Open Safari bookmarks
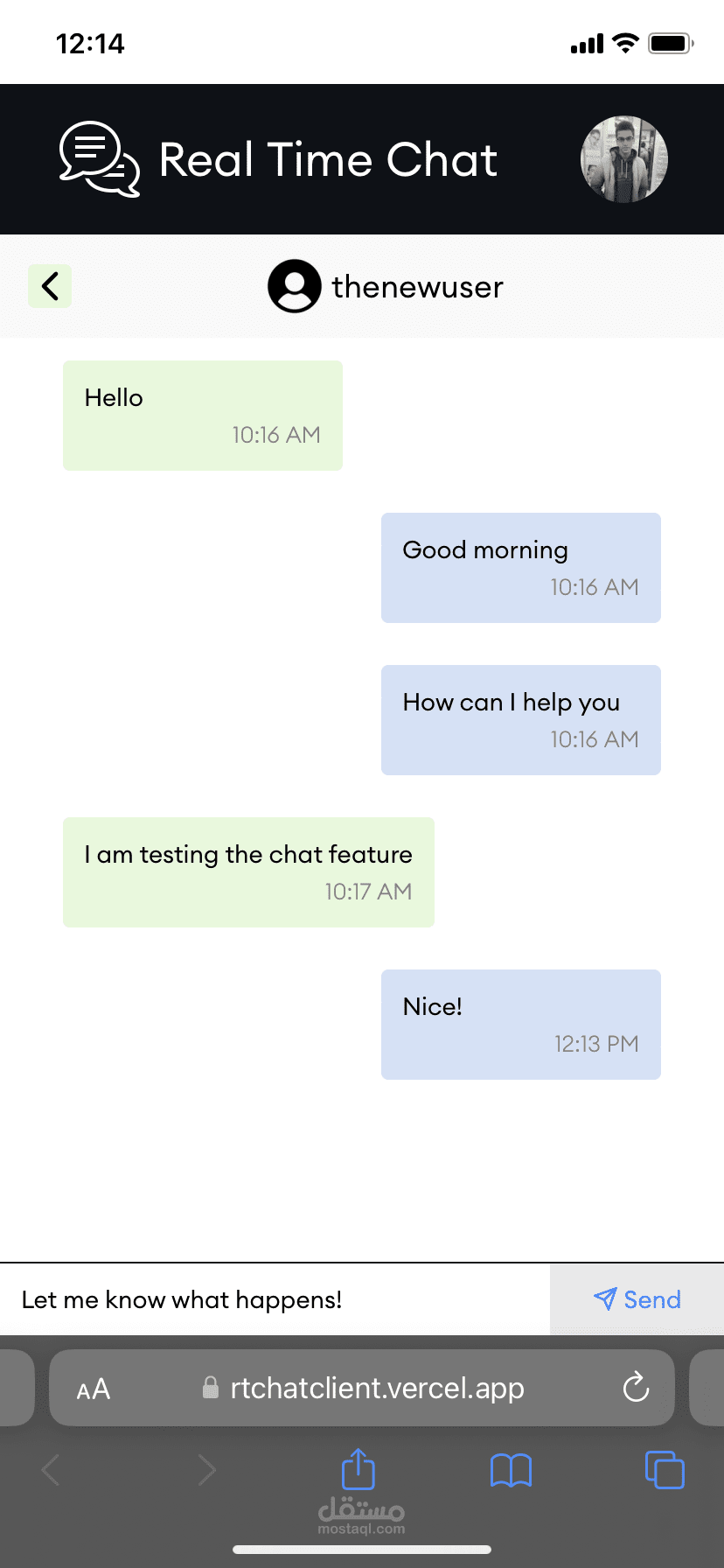 click(x=511, y=1470)
